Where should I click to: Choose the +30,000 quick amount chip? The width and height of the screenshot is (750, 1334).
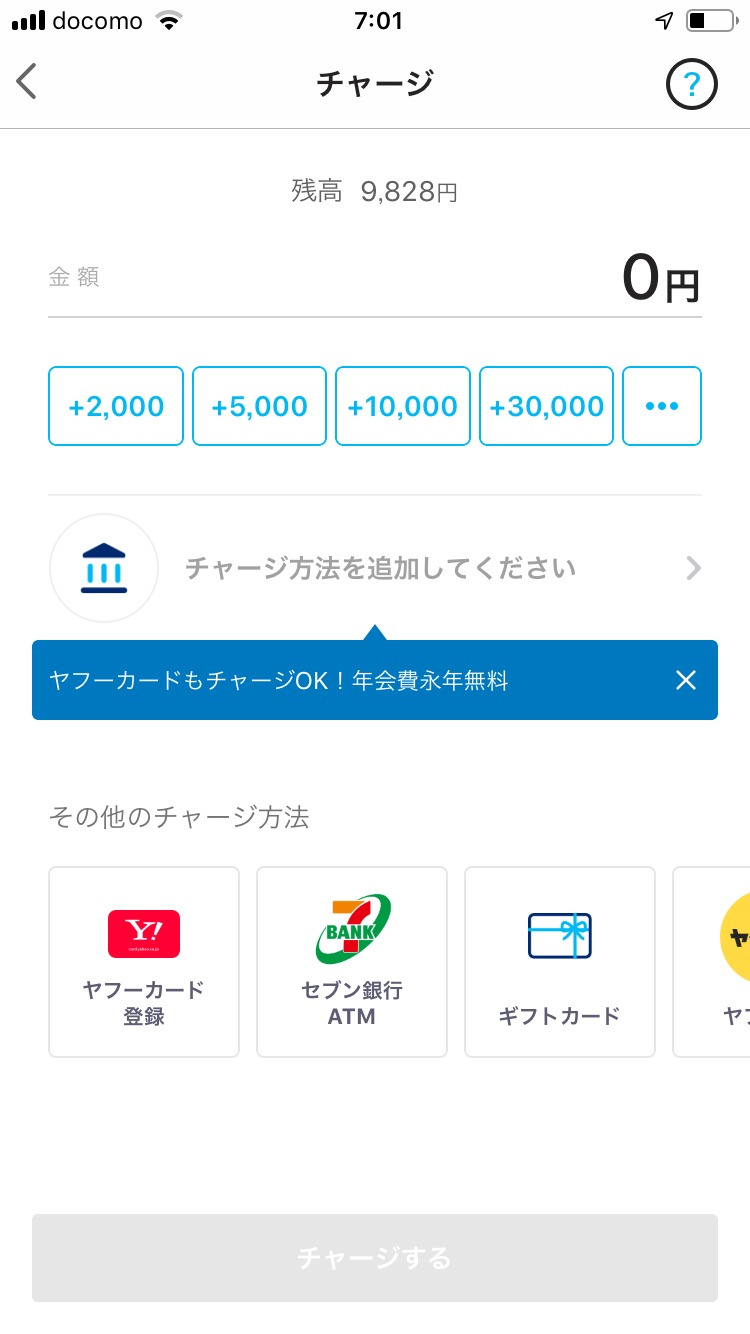point(546,406)
